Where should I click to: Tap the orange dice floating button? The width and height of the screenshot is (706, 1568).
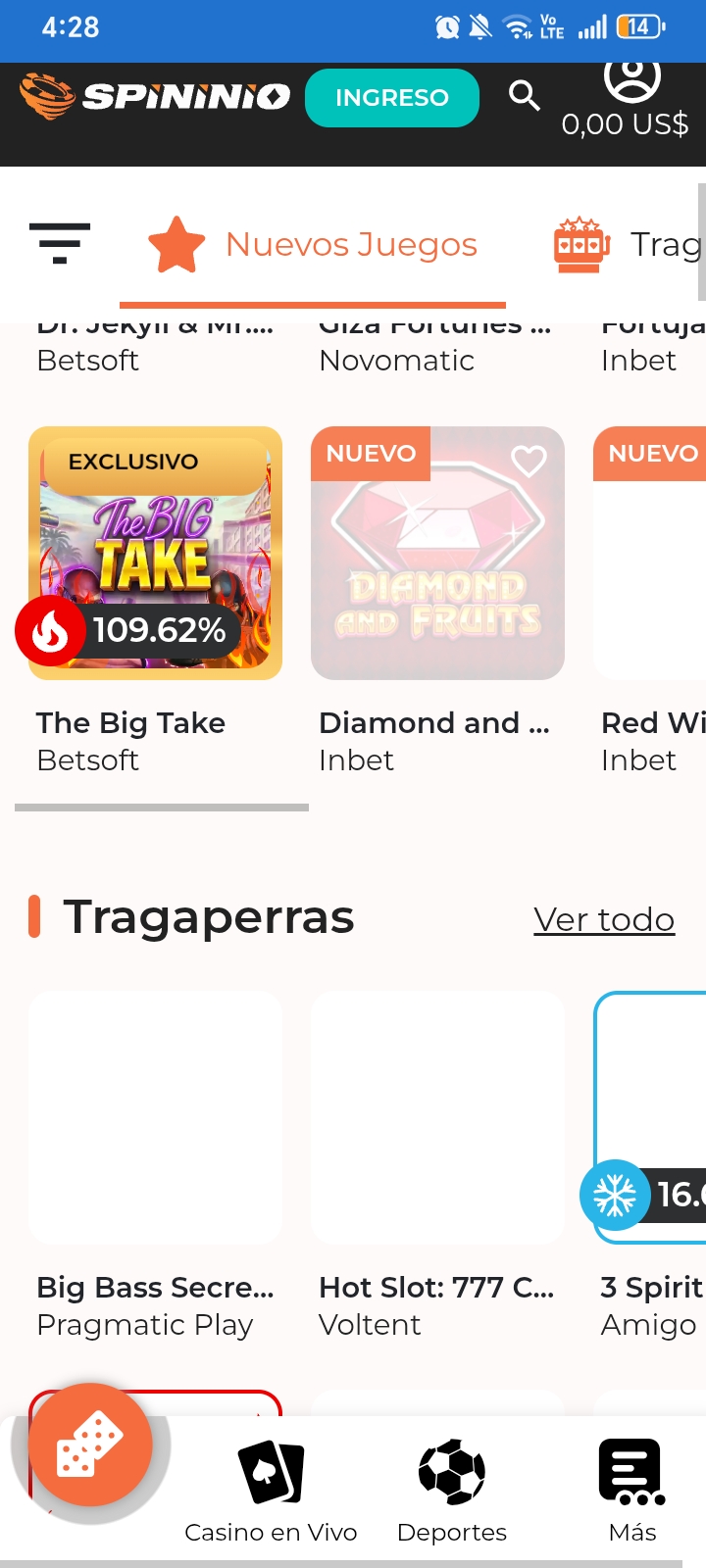[90, 1445]
